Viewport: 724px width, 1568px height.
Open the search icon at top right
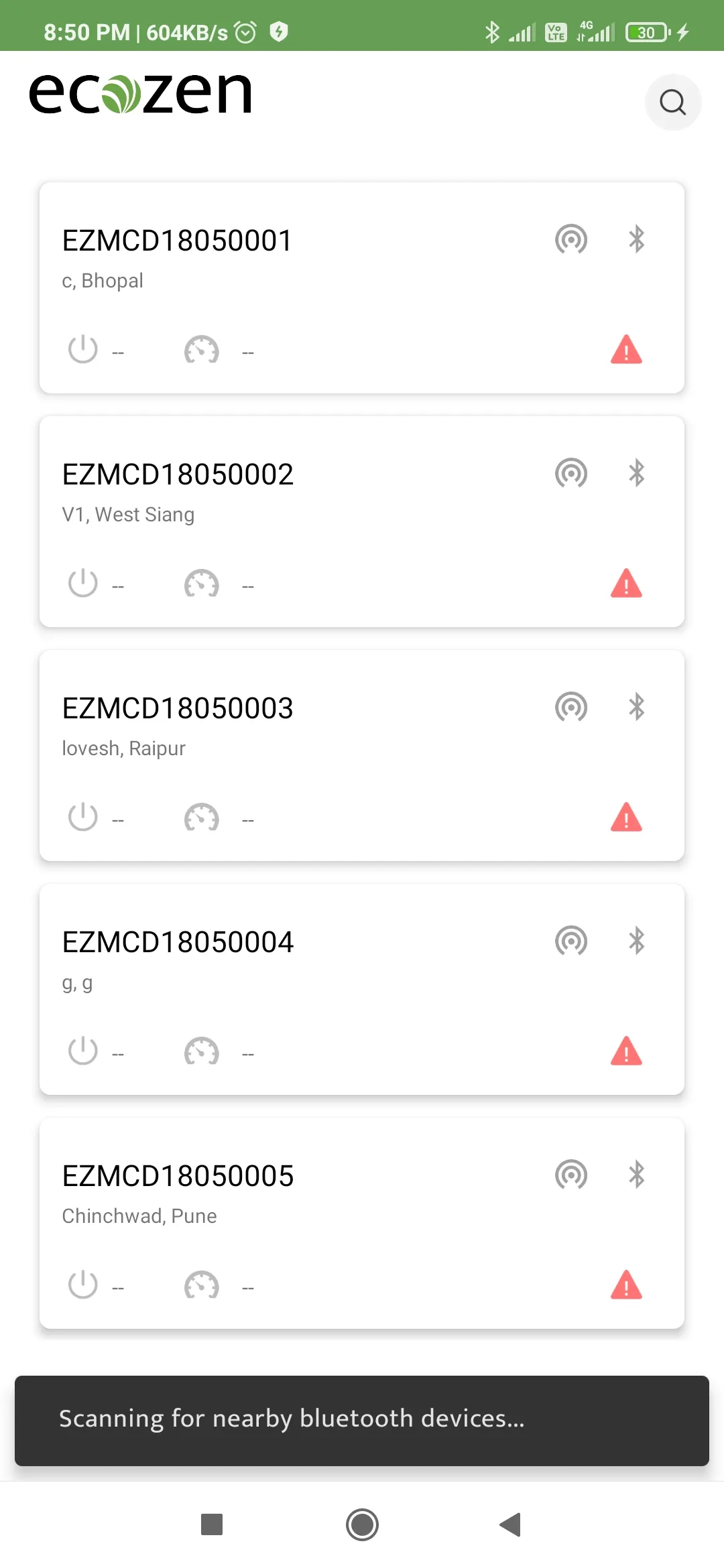[673, 102]
